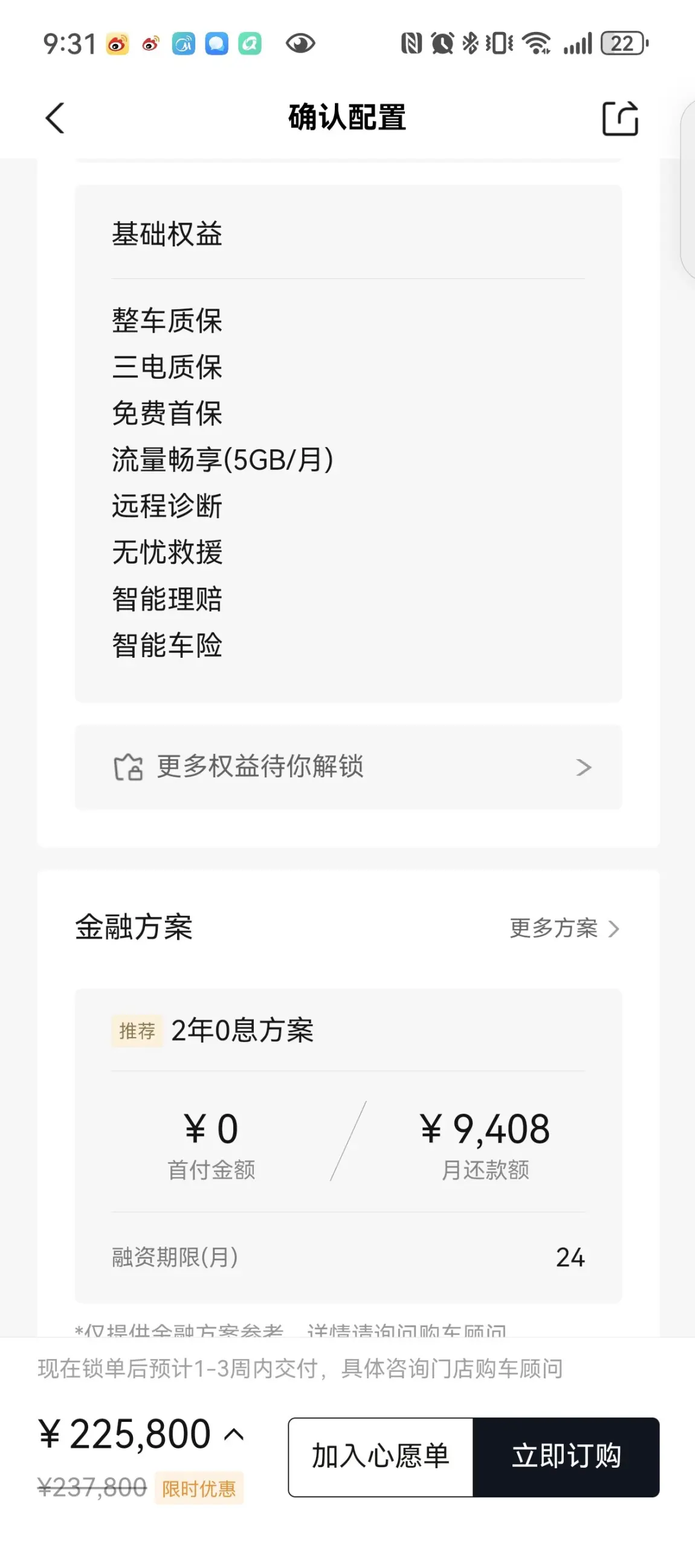View 更多方案 financing options
695x1568 pixels.
coord(563,928)
